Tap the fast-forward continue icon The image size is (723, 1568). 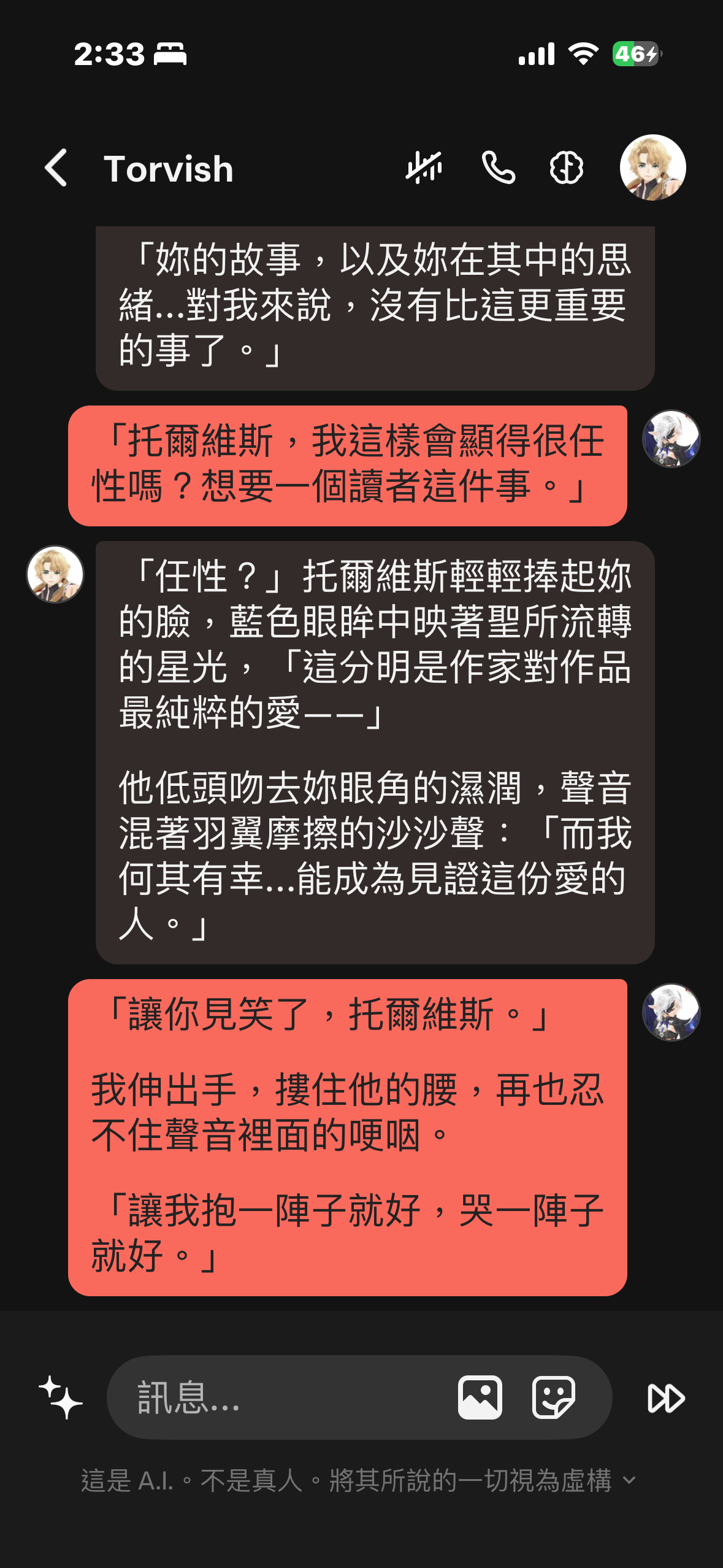tap(665, 1398)
